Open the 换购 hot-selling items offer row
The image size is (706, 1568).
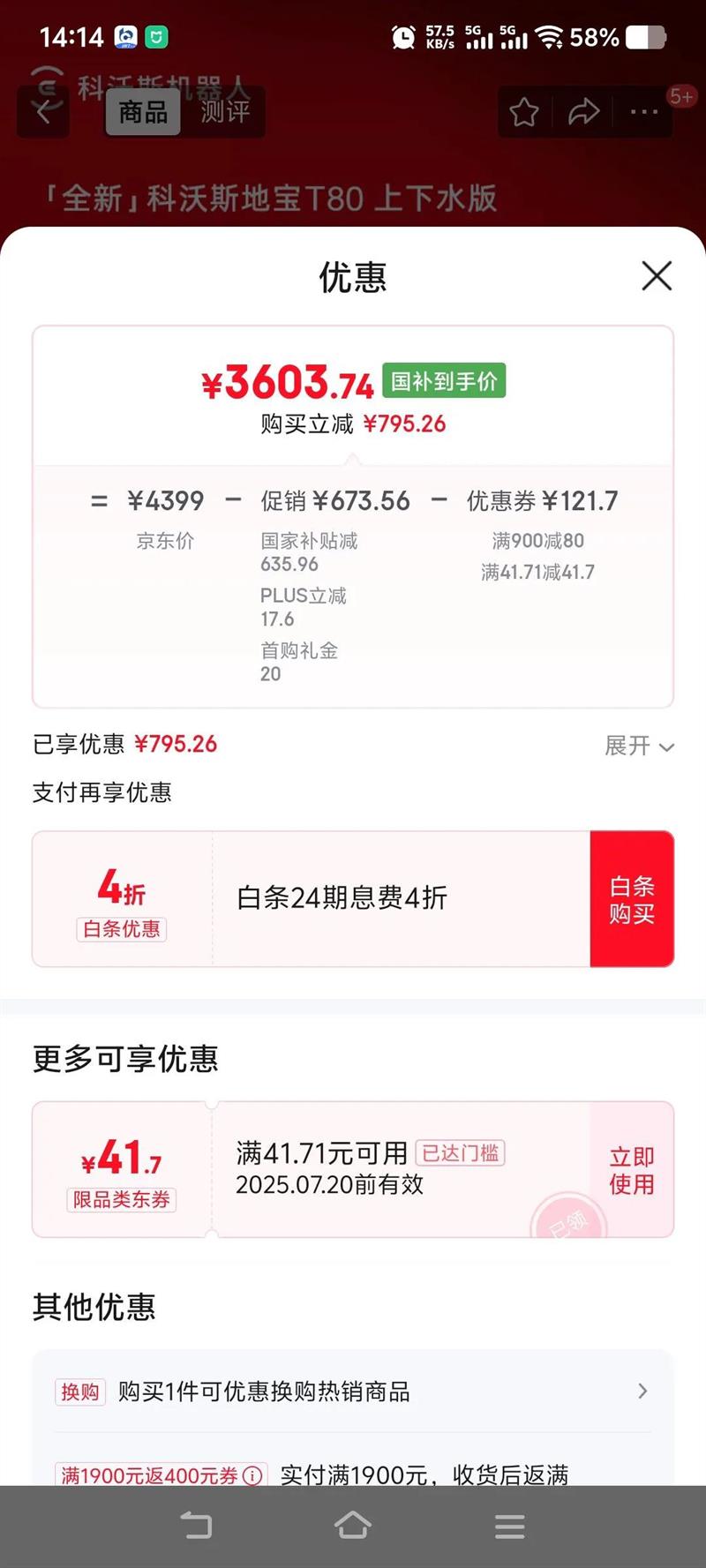point(353,1392)
